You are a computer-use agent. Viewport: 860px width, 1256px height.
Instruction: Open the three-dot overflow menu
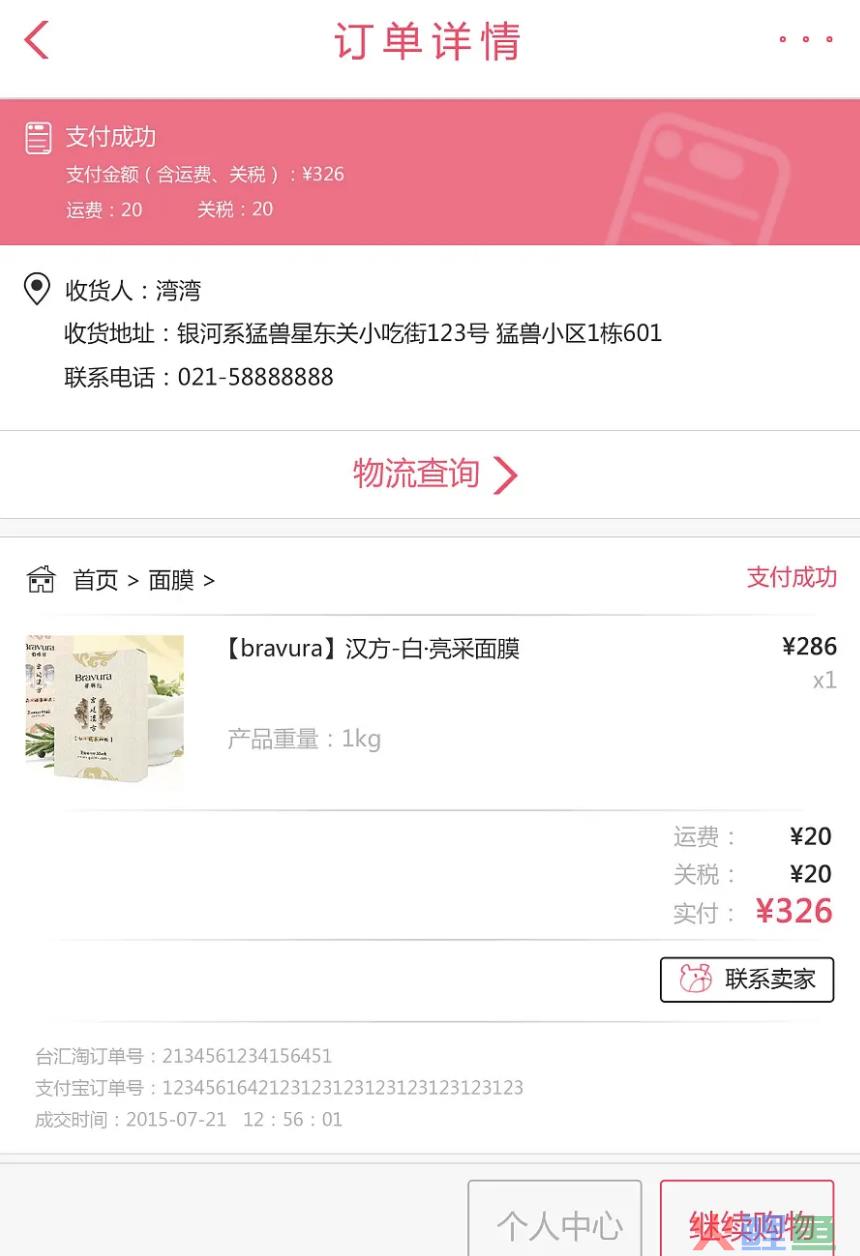click(x=806, y=40)
